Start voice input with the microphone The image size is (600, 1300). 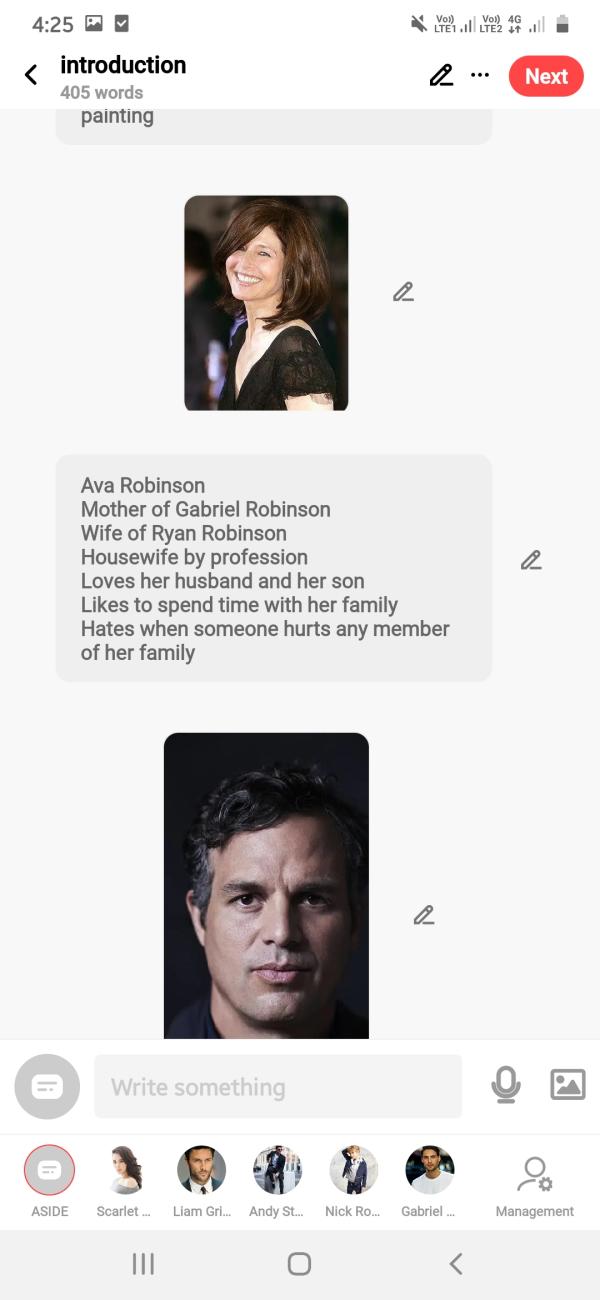coord(506,1085)
